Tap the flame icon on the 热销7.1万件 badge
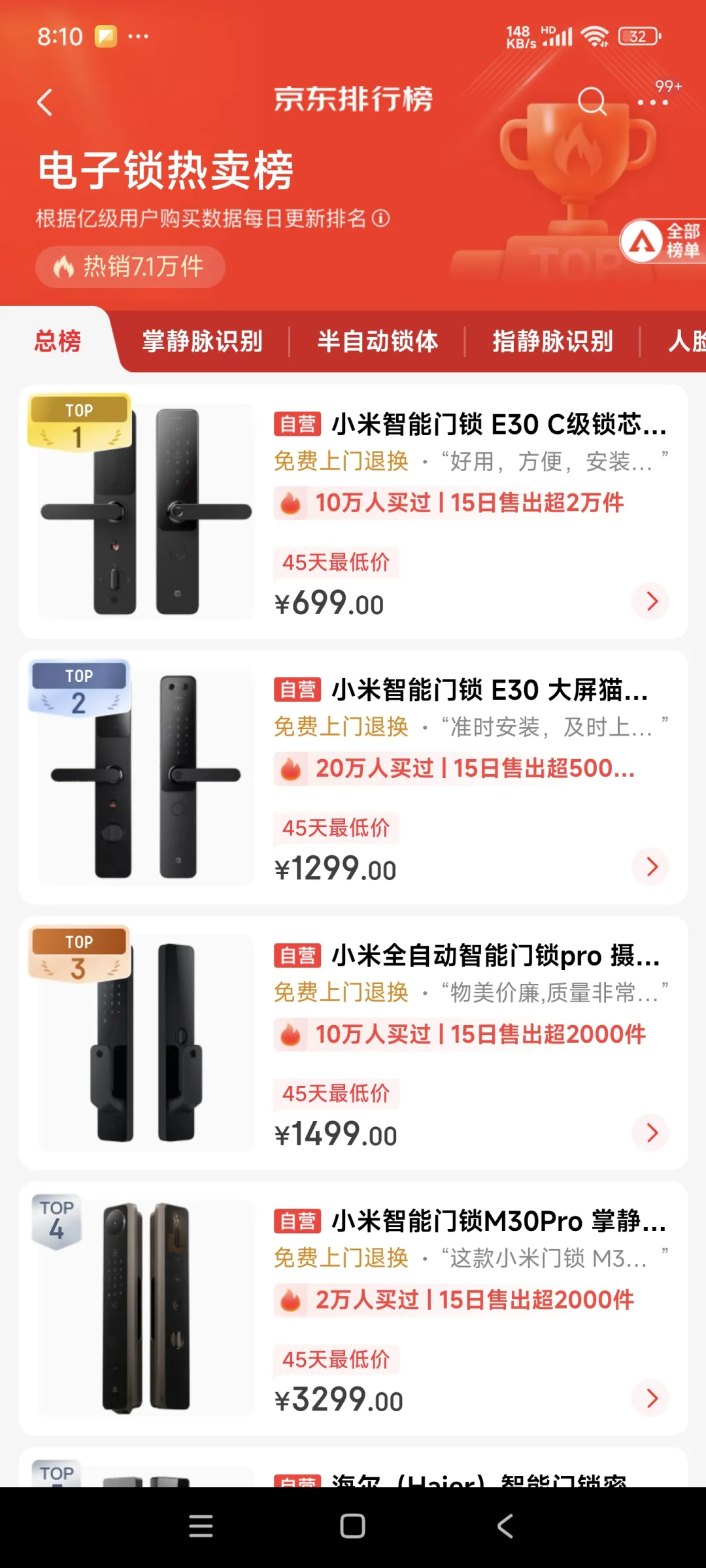Screen dimensions: 706x1568 point(65,267)
